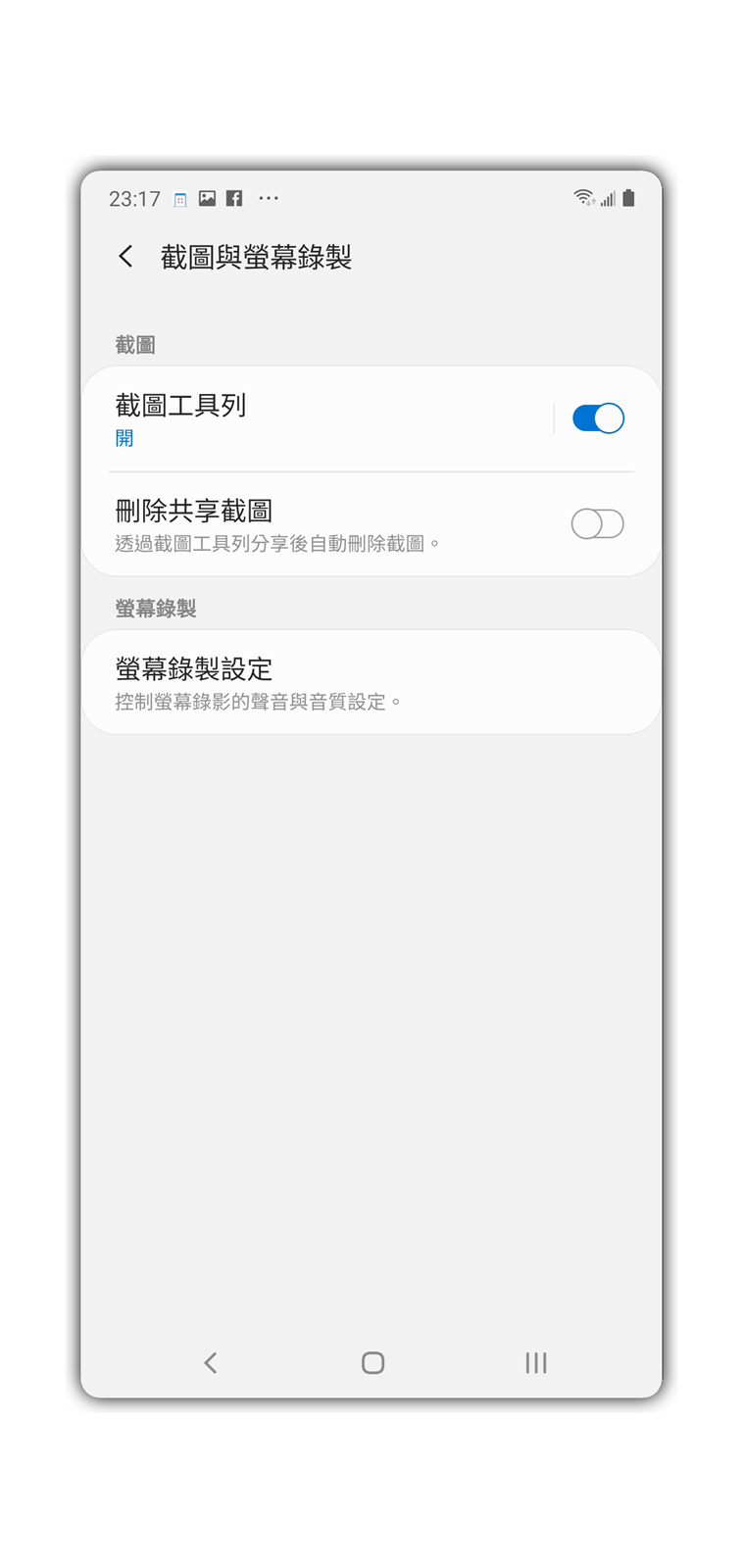Turn off the 截圖工具列 switch
Screen dimensions: 743x1568
pos(598,418)
